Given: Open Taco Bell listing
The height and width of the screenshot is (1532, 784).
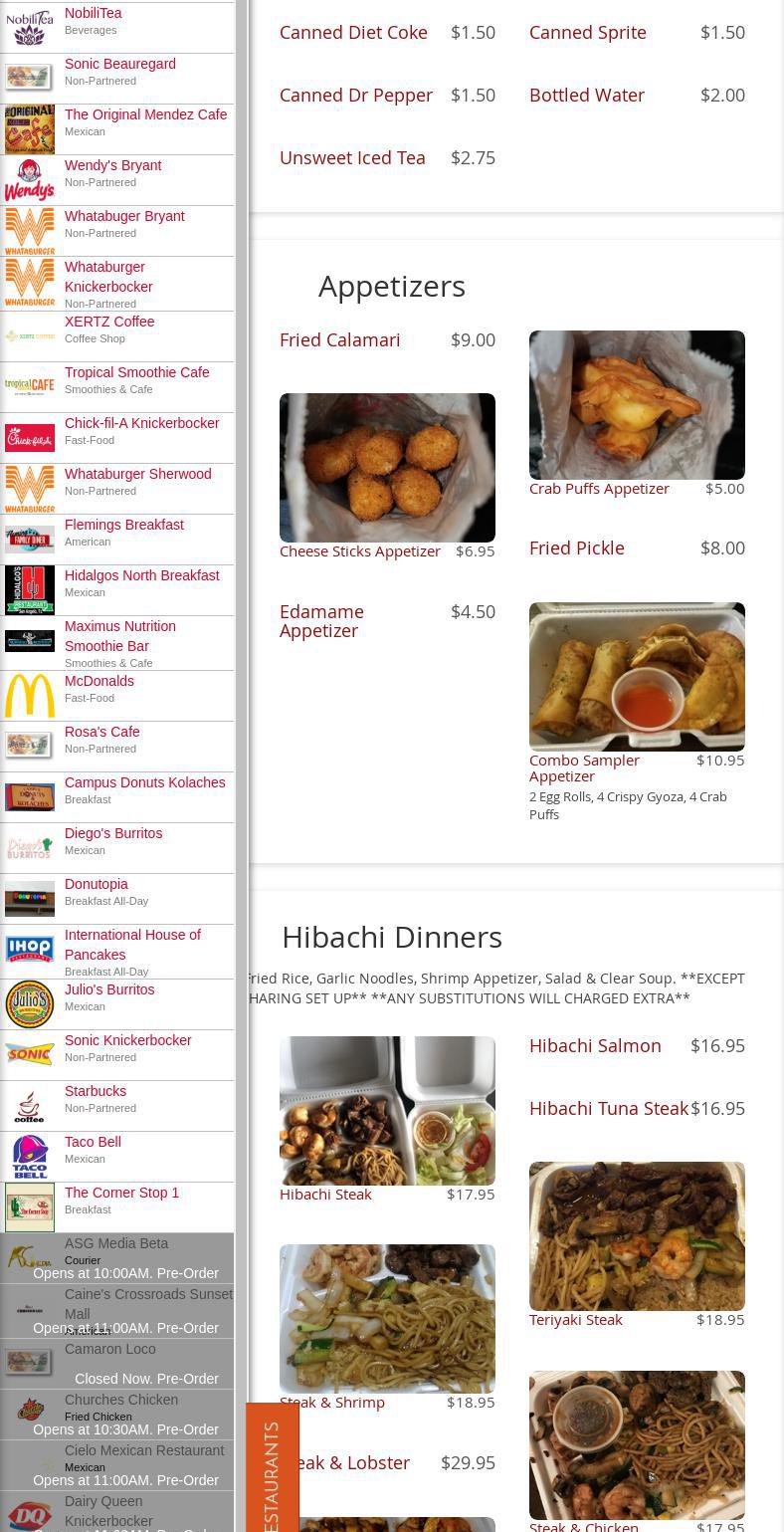Looking at the screenshot, I should tap(93, 1143).
